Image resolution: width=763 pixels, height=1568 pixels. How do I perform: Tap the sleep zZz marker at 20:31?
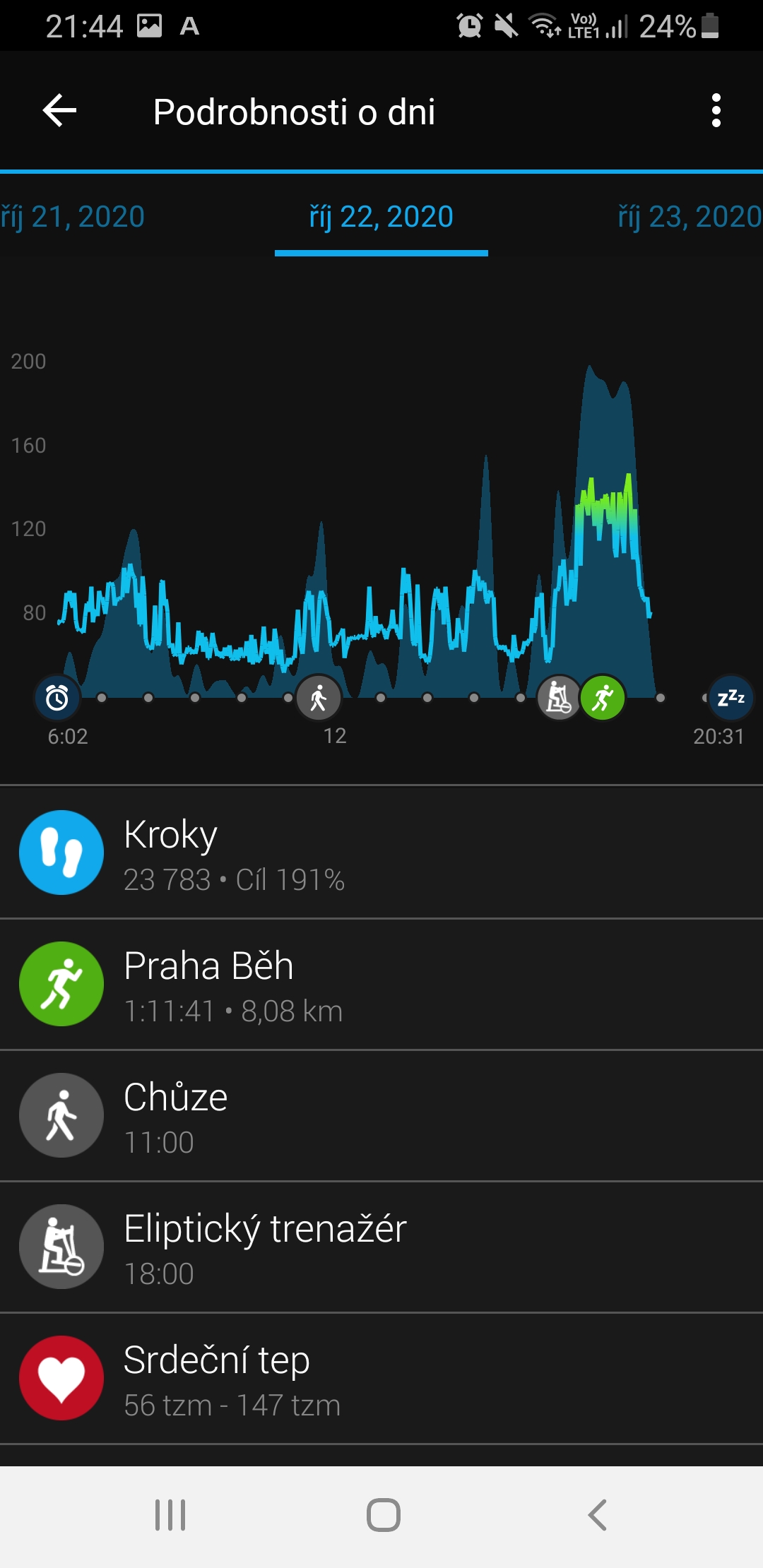pos(731,698)
